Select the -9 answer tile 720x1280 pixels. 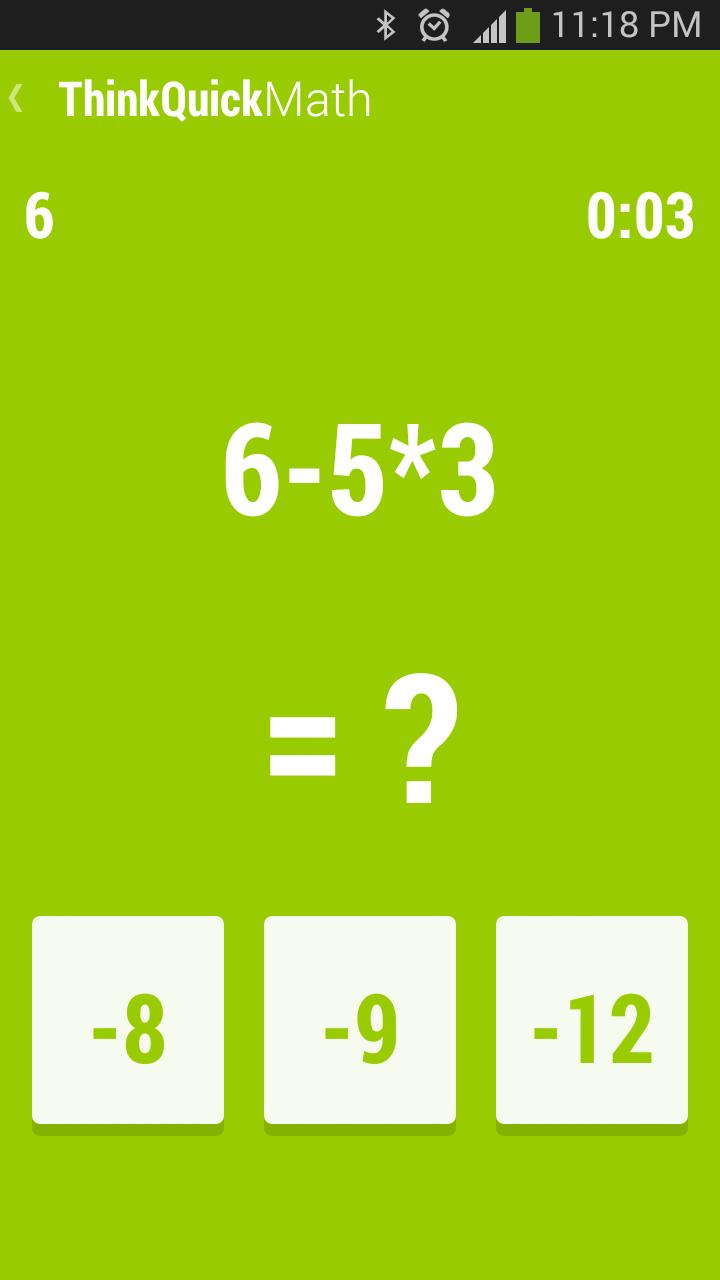pos(360,1020)
